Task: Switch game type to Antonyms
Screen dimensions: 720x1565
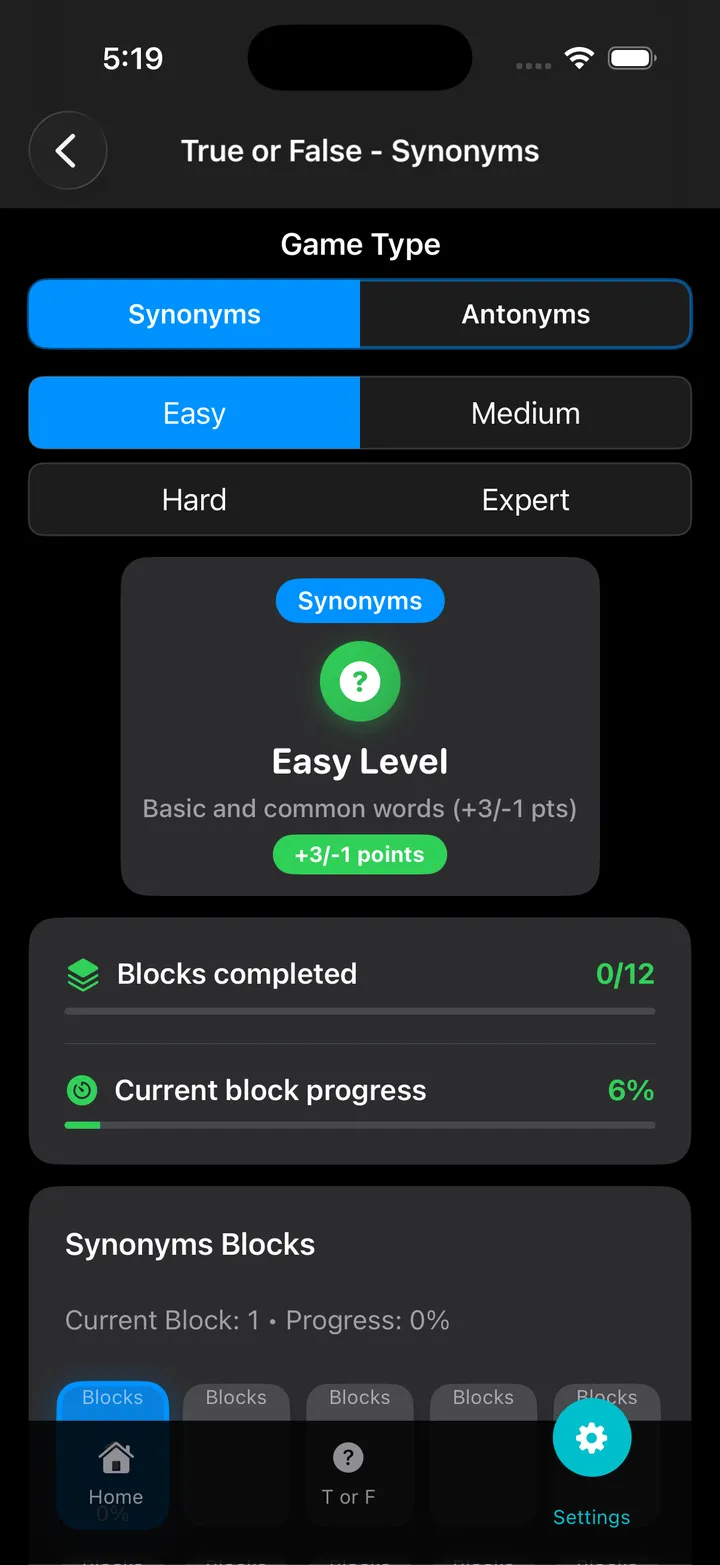Action: (x=525, y=314)
